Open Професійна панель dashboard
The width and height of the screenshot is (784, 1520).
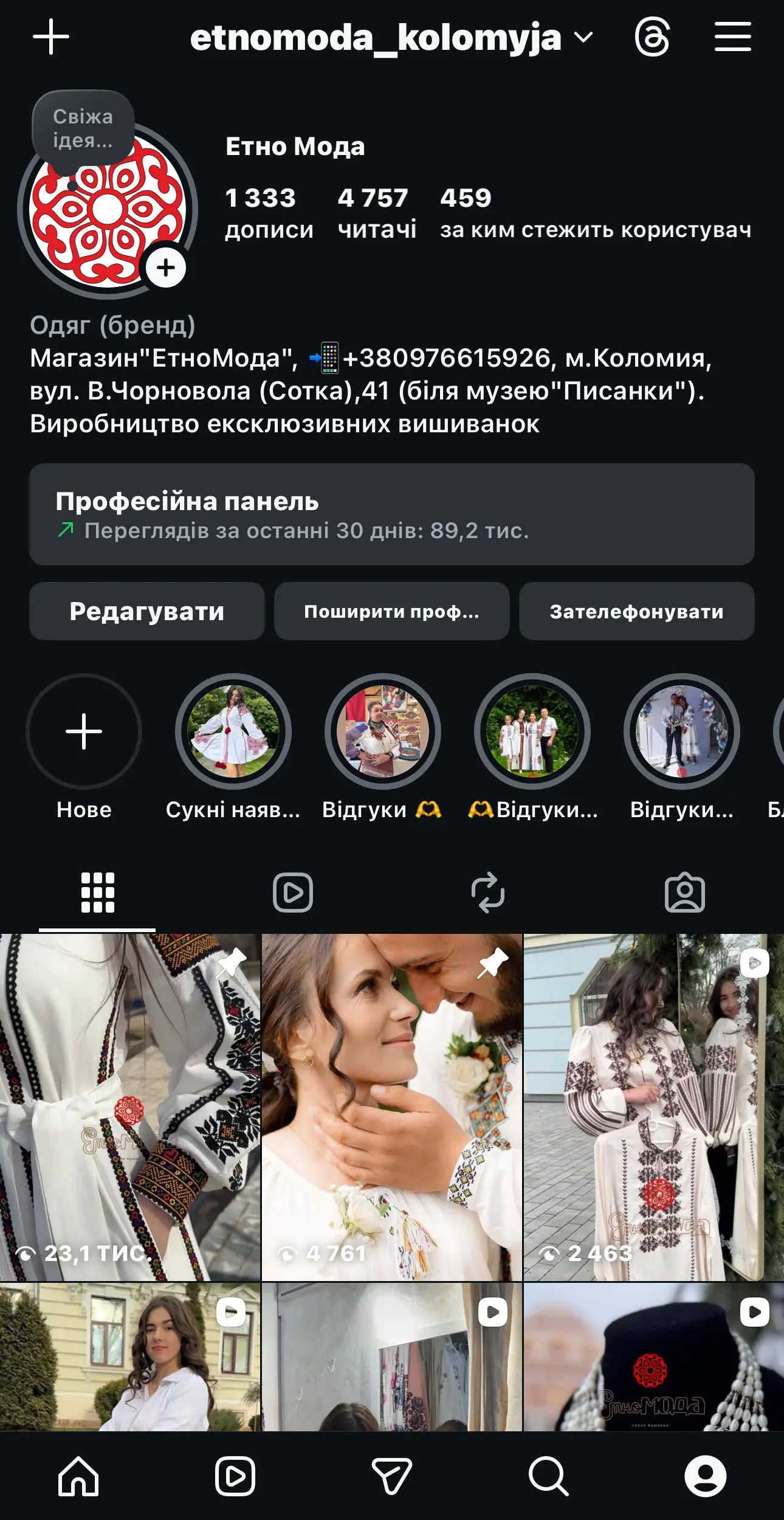tap(391, 514)
